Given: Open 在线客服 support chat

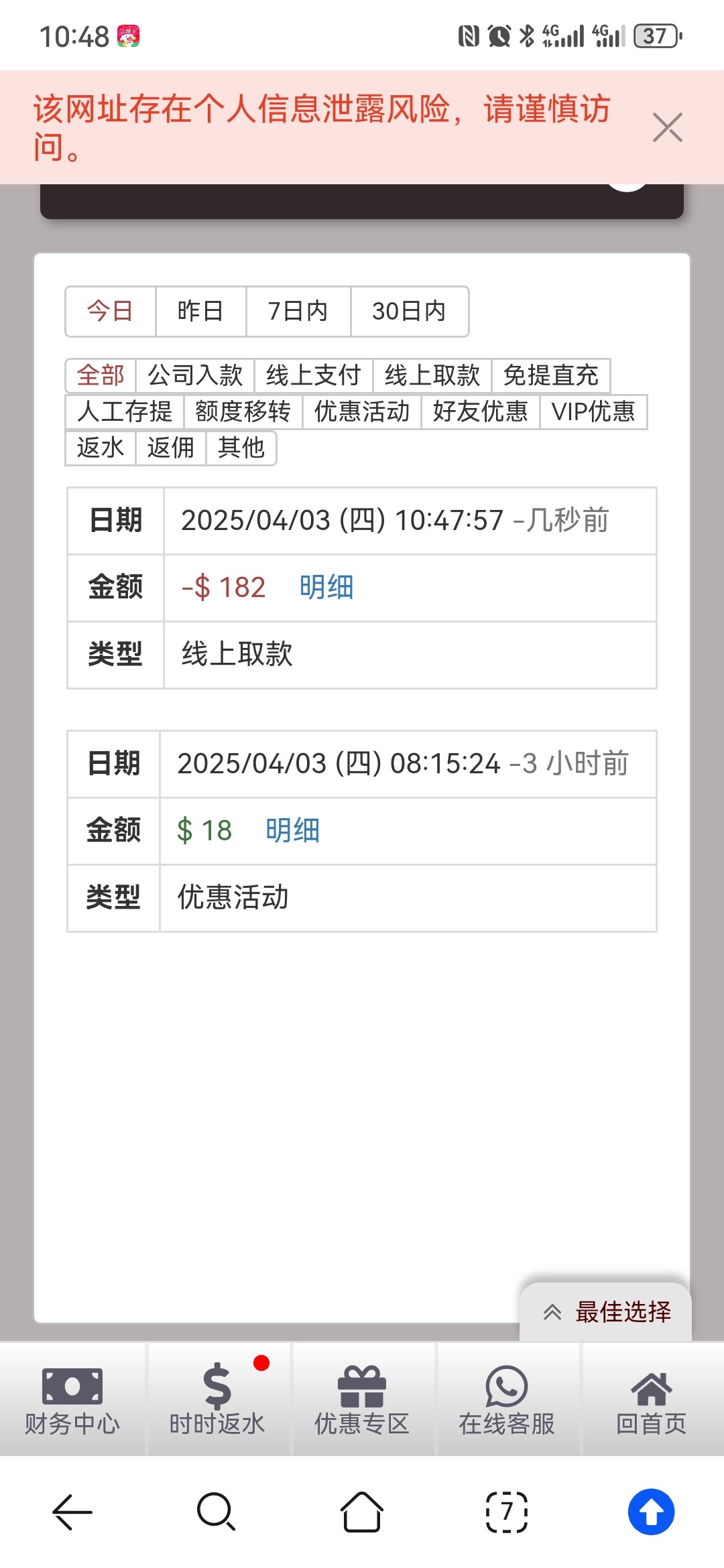Looking at the screenshot, I should click(507, 1398).
